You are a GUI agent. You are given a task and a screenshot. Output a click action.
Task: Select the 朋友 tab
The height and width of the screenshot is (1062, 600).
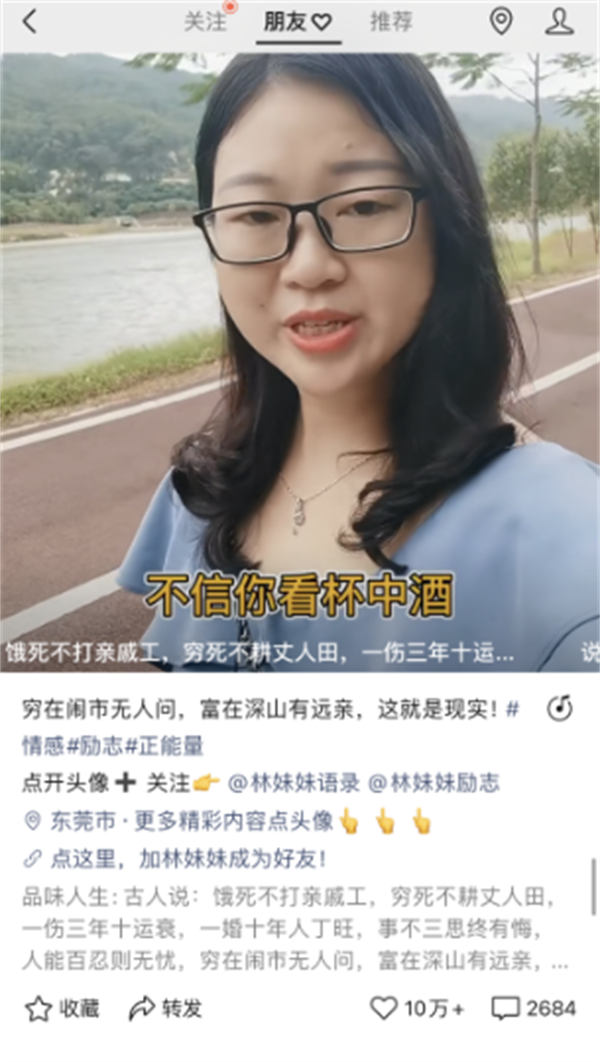tap(297, 22)
